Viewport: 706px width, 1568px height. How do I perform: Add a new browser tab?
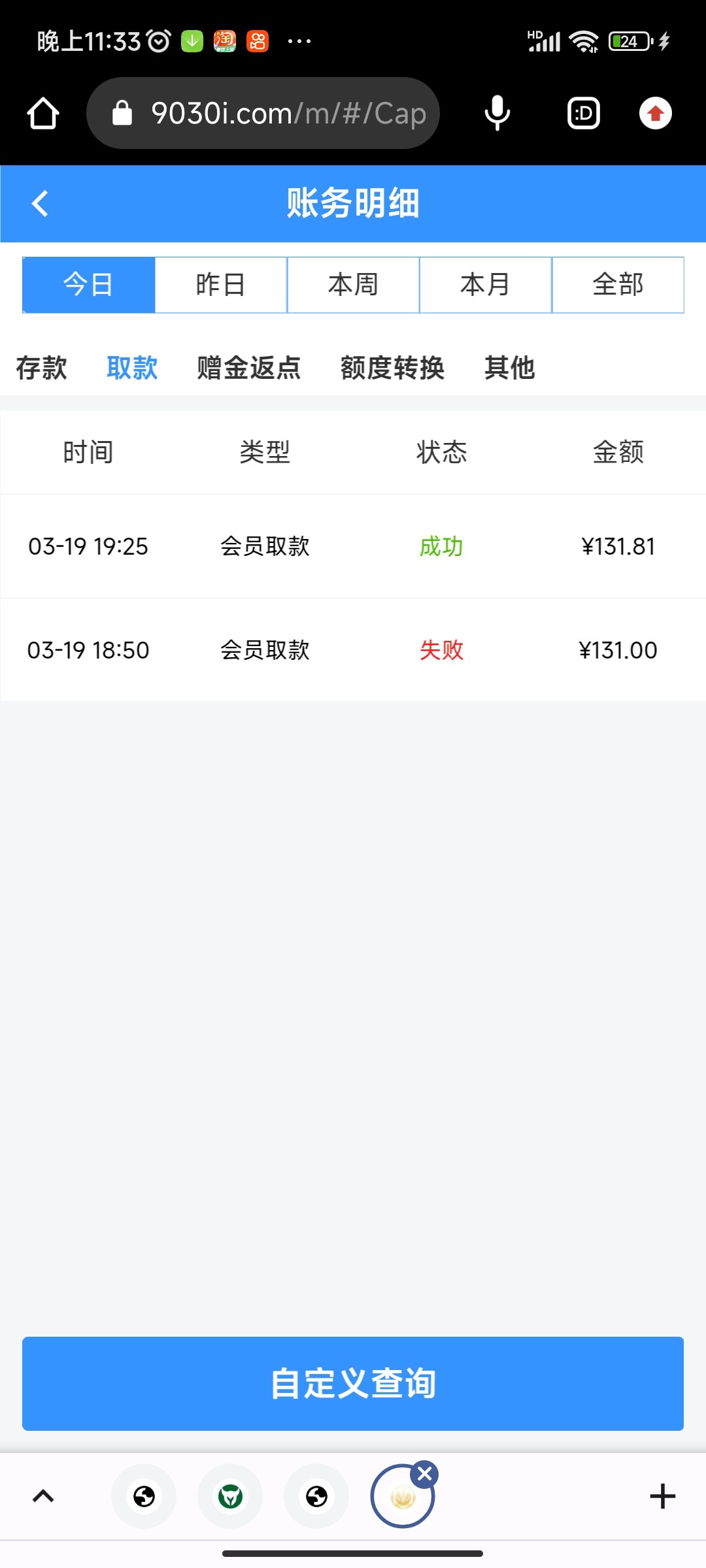click(662, 1496)
